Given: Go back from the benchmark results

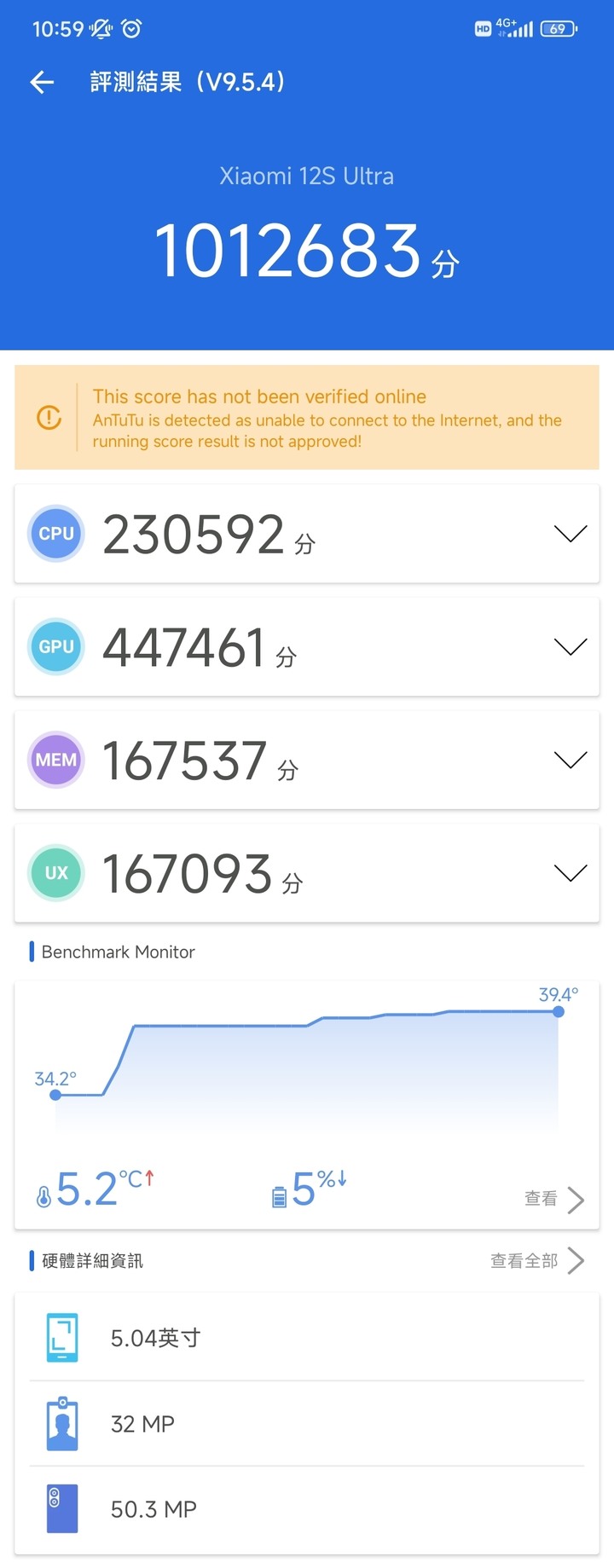Looking at the screenshot, I should click(x=42, y=82).
